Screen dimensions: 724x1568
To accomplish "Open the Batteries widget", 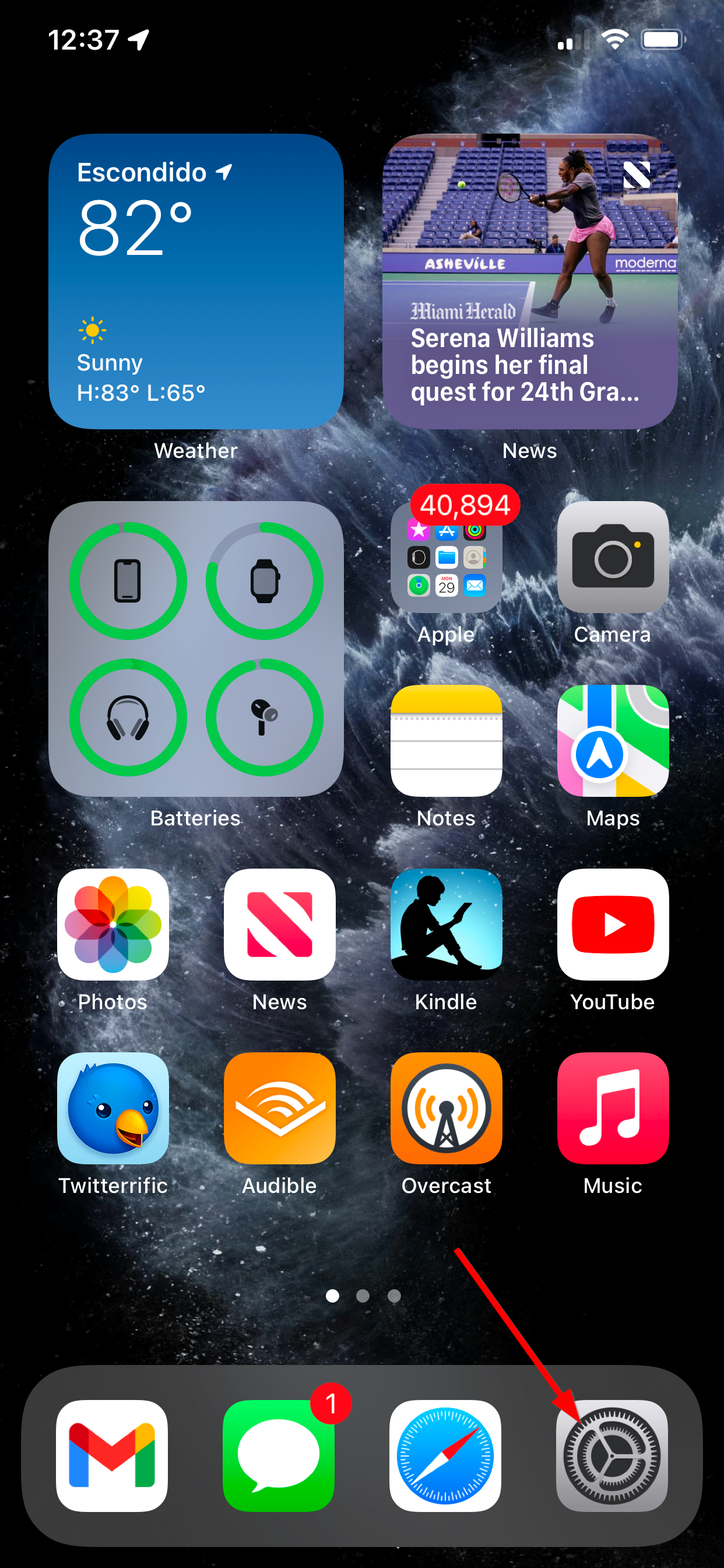I will pos(196,648).
